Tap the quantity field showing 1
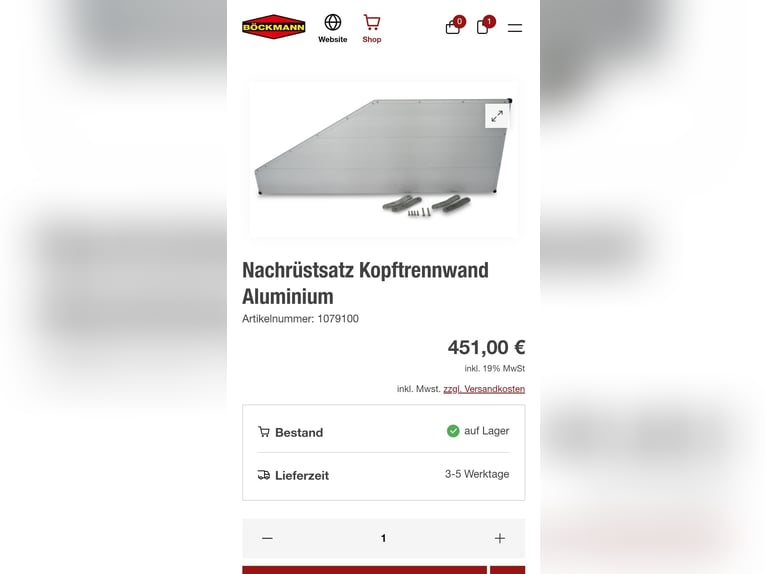Screen dimensions: 766x574 383,538
